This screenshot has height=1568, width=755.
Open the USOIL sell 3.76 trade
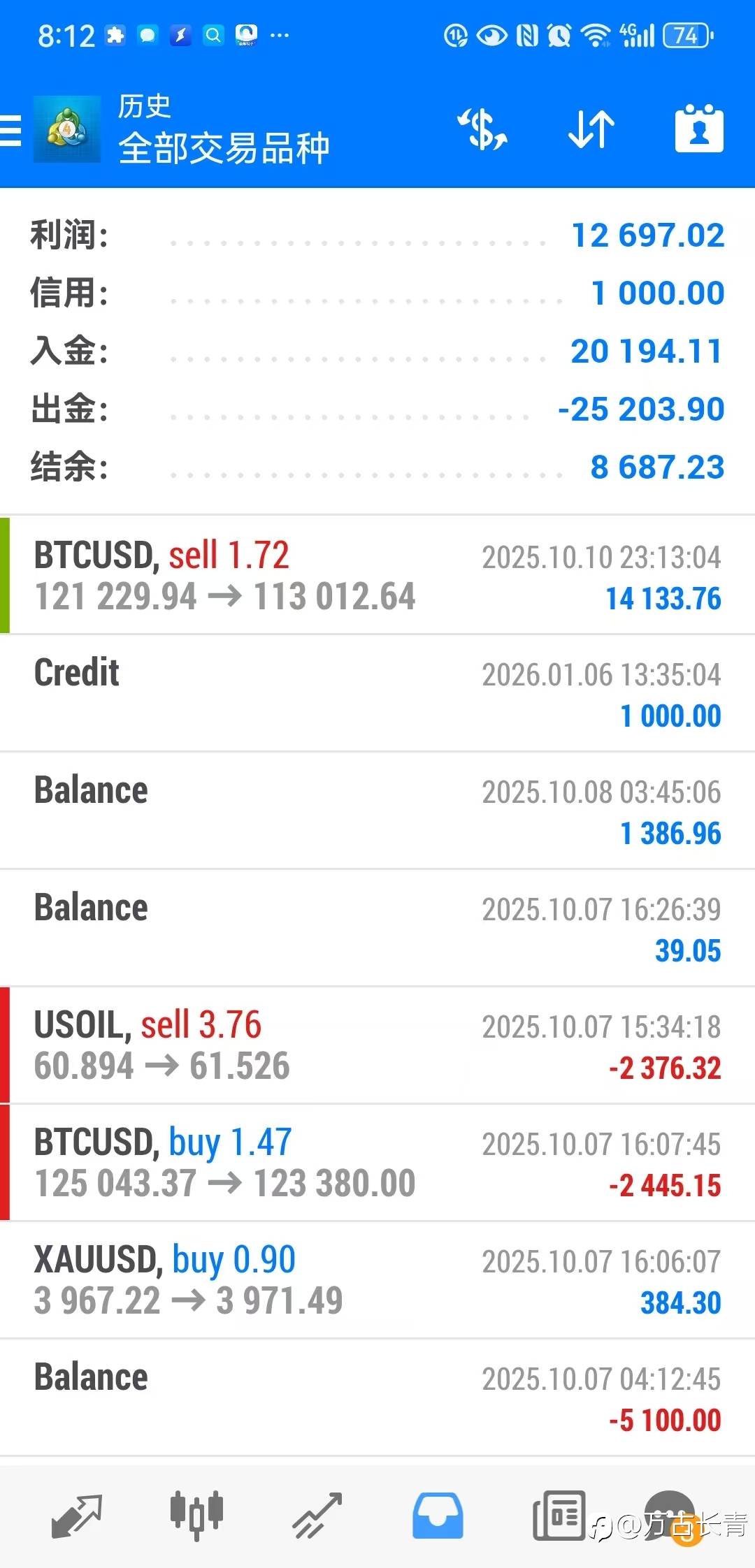[377, 1045]
